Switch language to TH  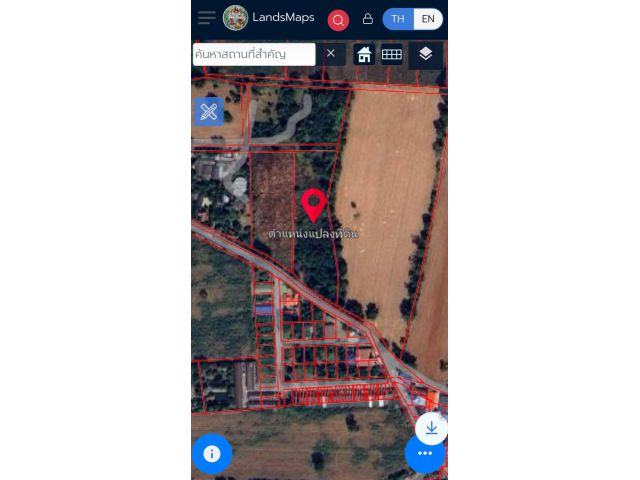click(x=398, y=19)
